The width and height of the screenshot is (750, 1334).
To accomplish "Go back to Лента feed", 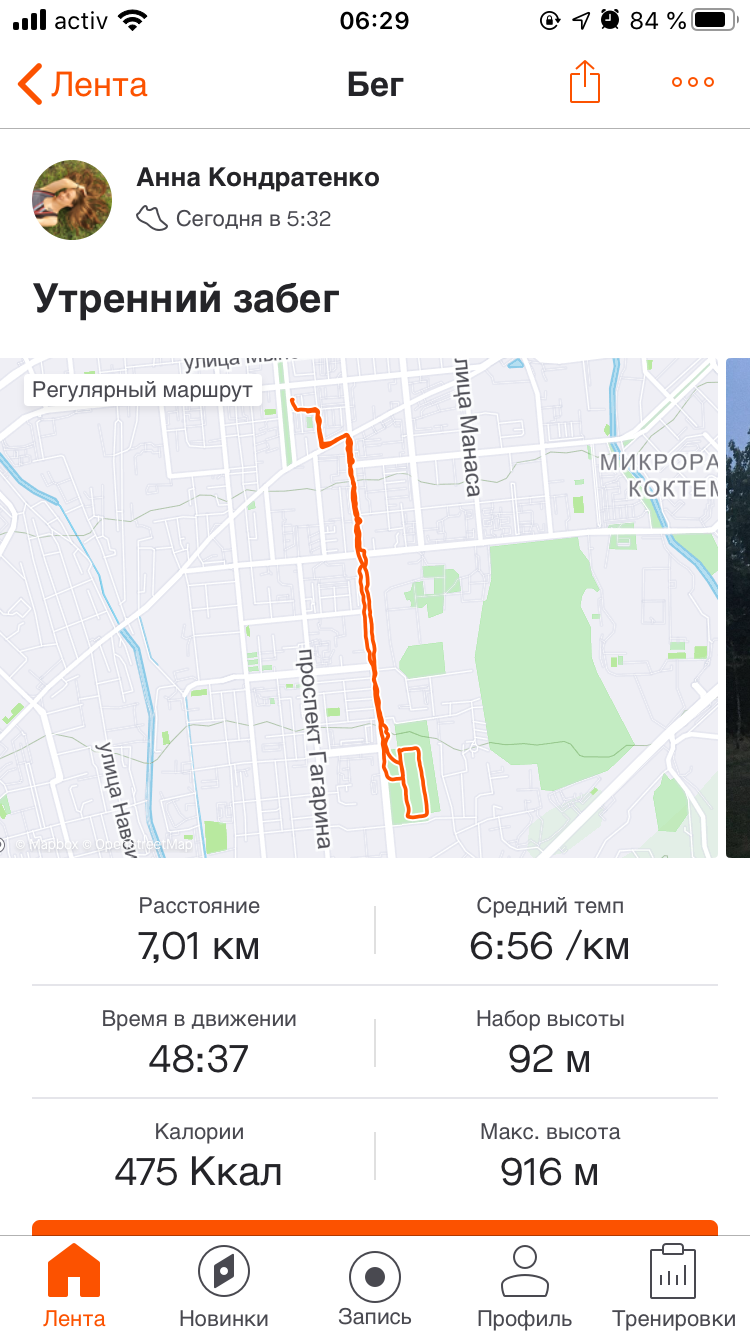I will [82, 84].
